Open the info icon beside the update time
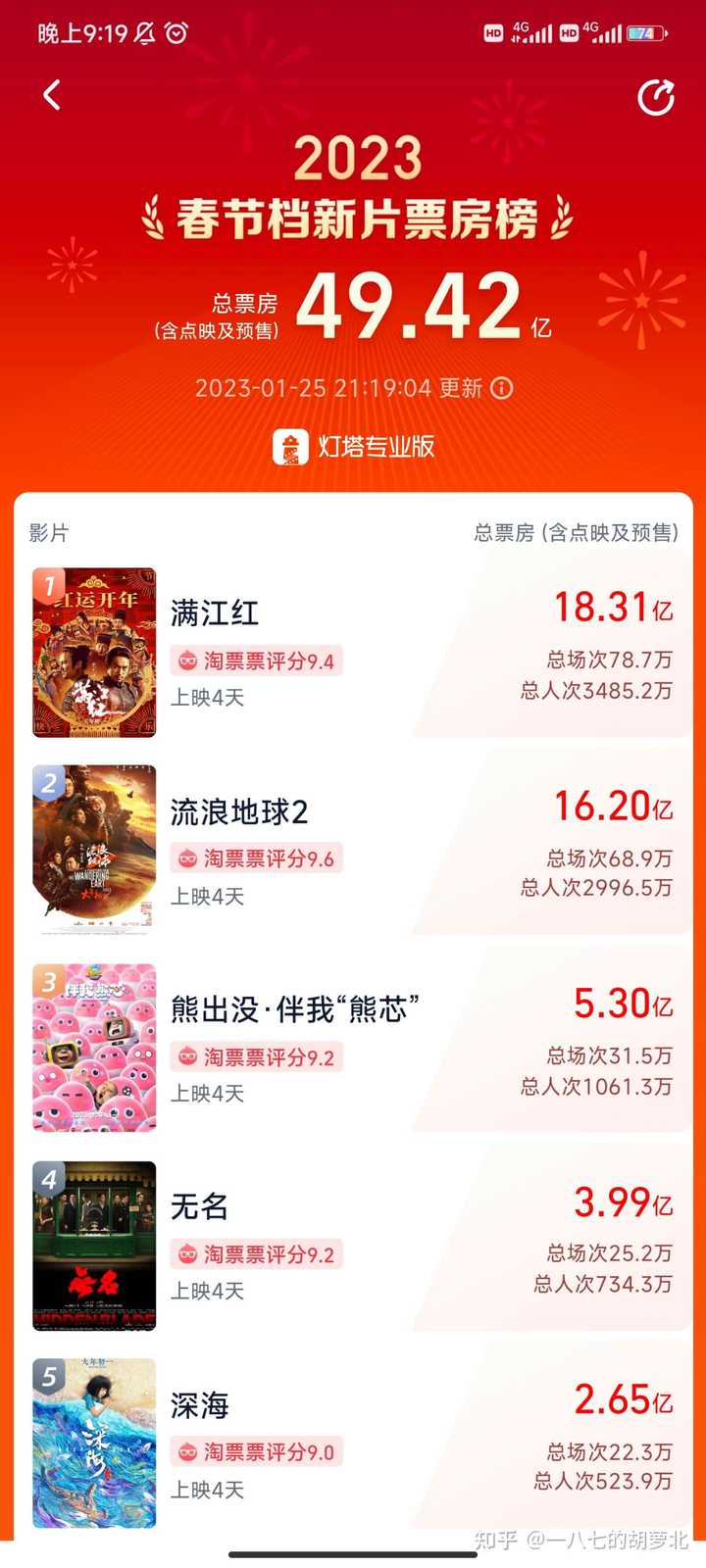706x1568 pixels. [502, 388]
